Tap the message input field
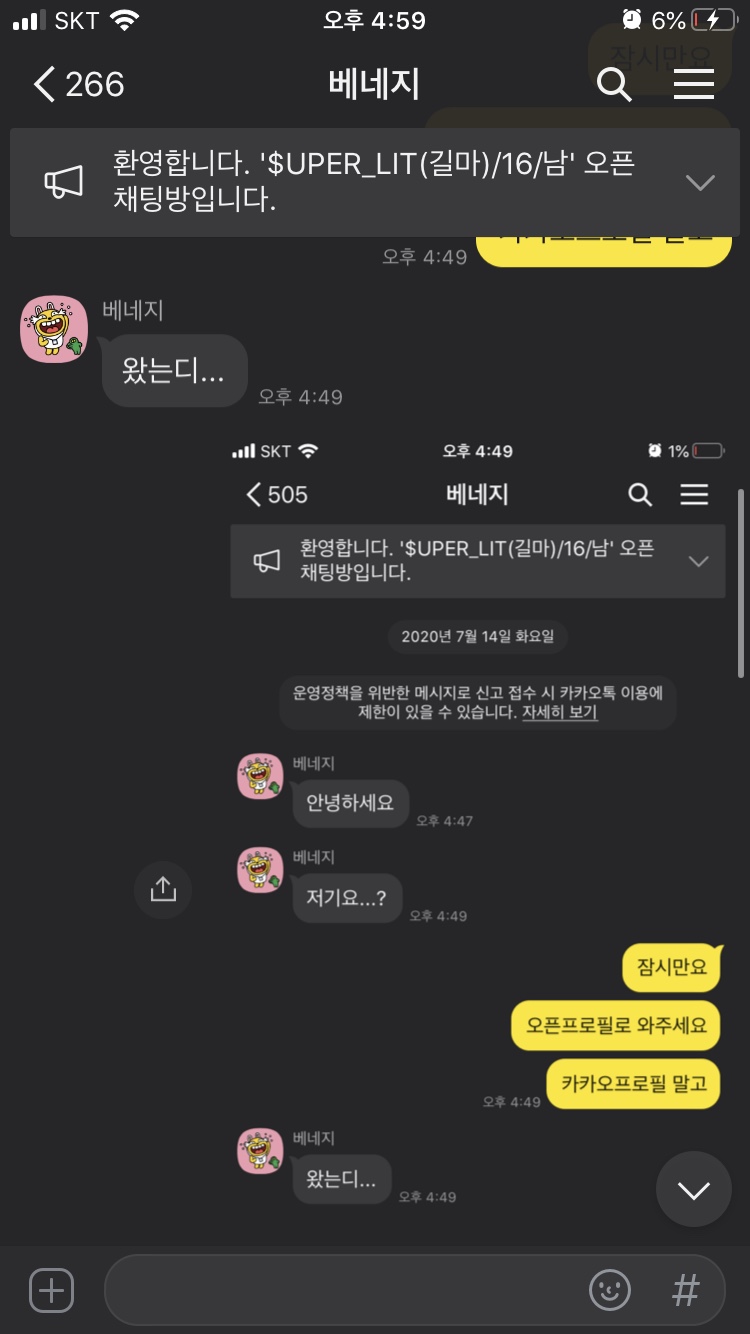Screen dimensions: 750x1334 coord(340,1290)
